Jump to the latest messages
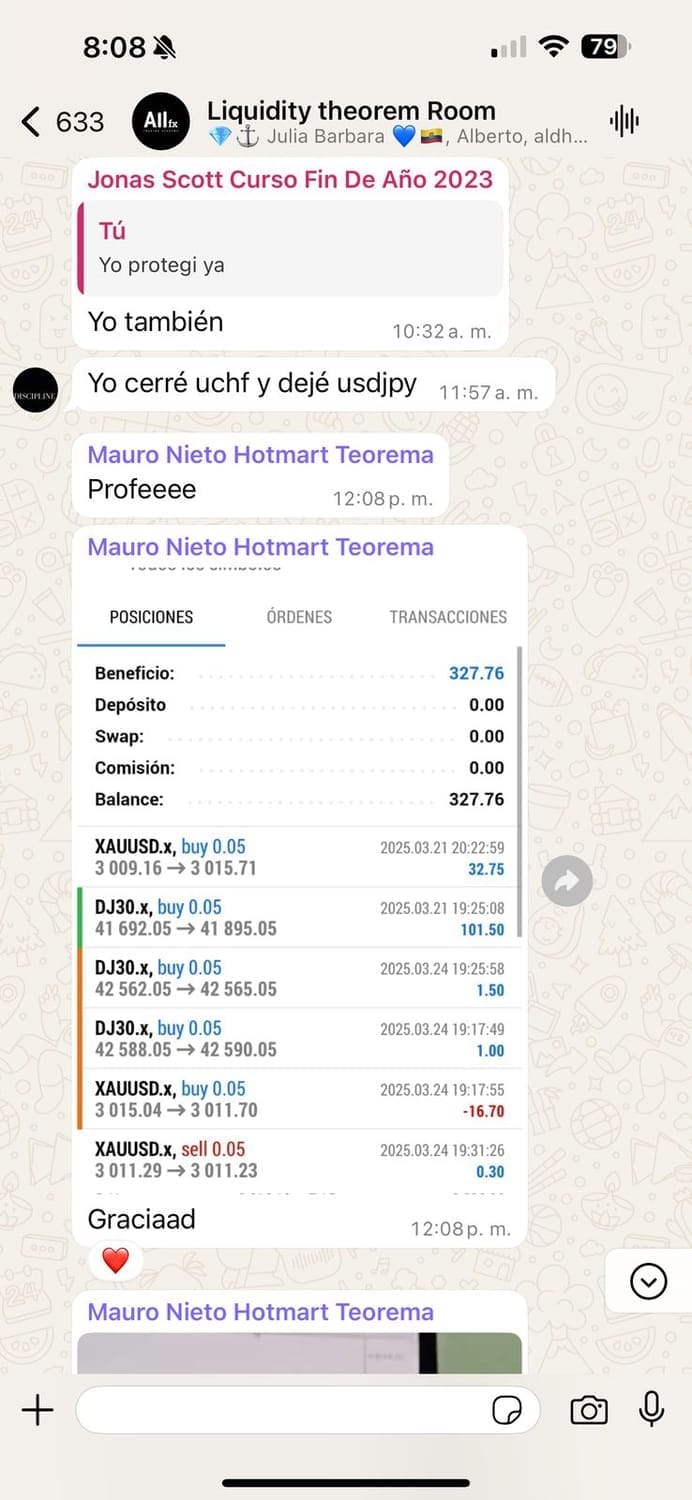This screenshot has width=692, height=1500. (x=648, y=1281)
